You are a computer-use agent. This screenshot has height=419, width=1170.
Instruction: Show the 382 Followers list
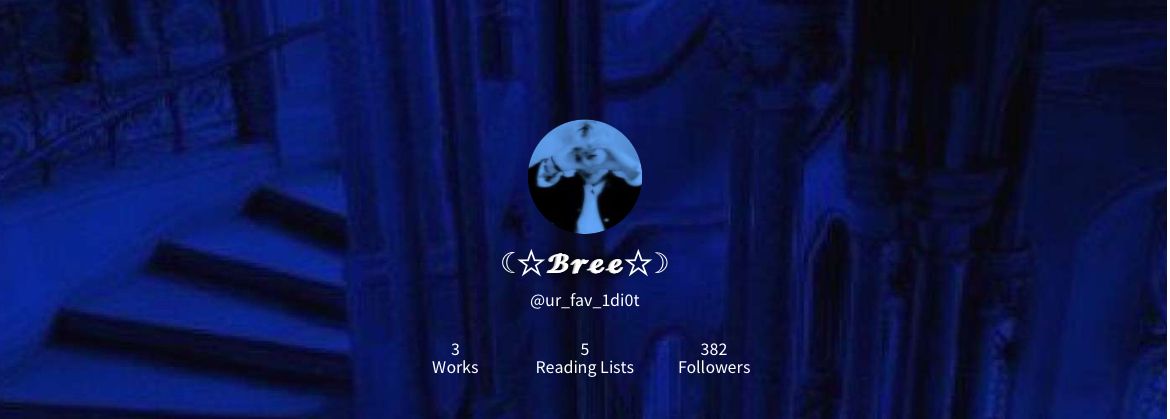tap(714, 358)
